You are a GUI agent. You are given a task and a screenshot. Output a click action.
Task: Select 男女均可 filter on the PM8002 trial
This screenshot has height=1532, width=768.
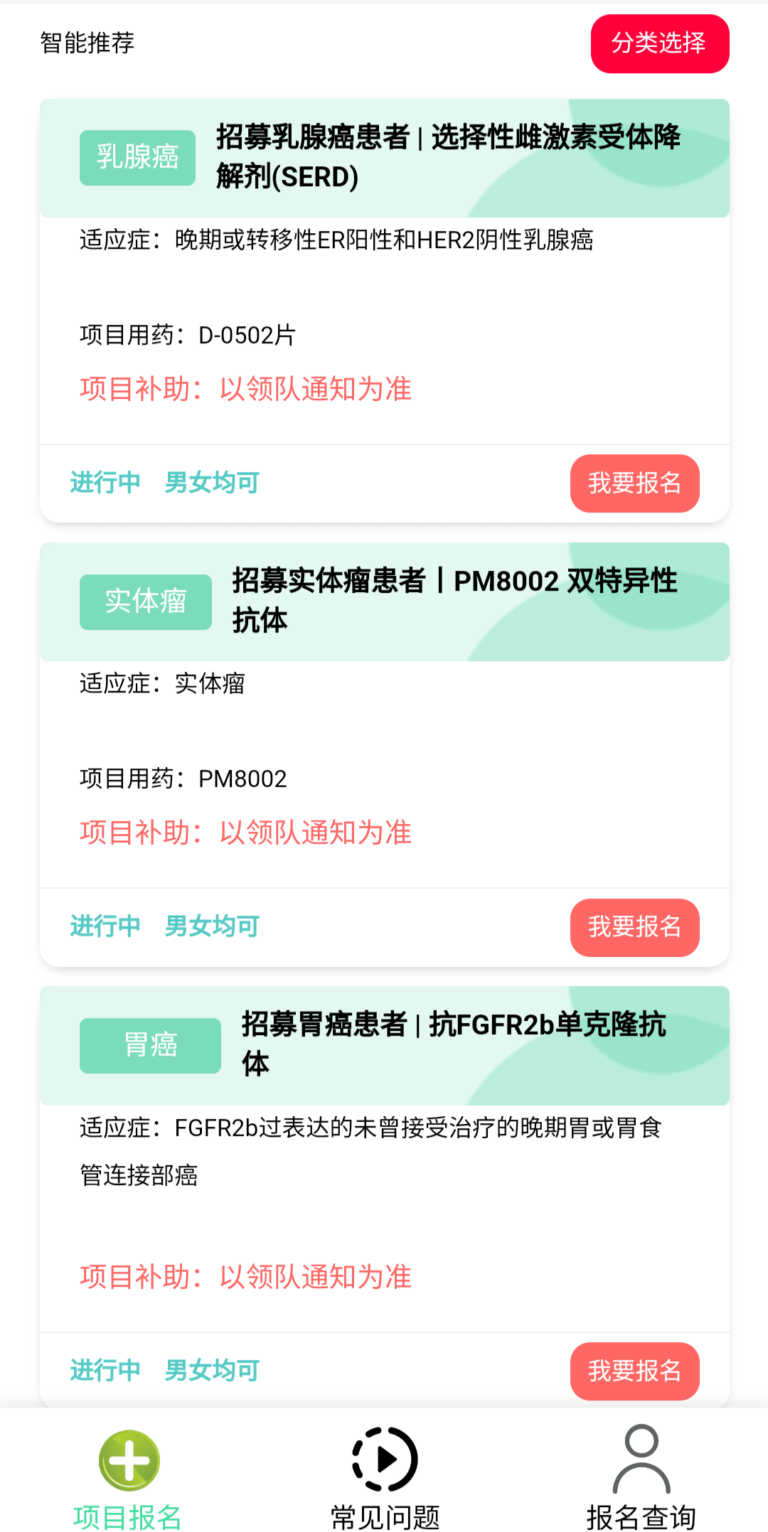[x=211, y=927]
